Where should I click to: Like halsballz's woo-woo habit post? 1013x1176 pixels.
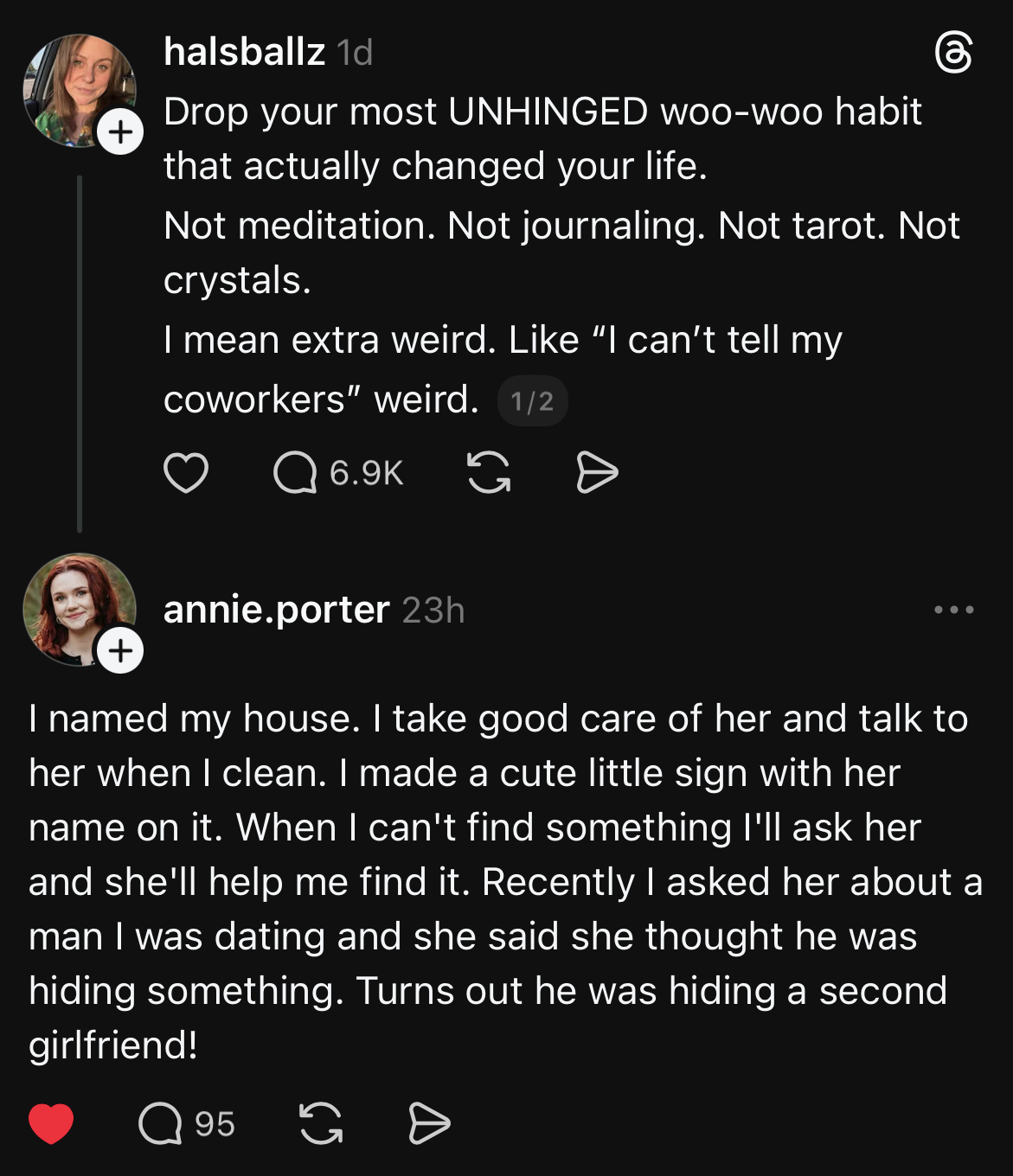point(186,473)
